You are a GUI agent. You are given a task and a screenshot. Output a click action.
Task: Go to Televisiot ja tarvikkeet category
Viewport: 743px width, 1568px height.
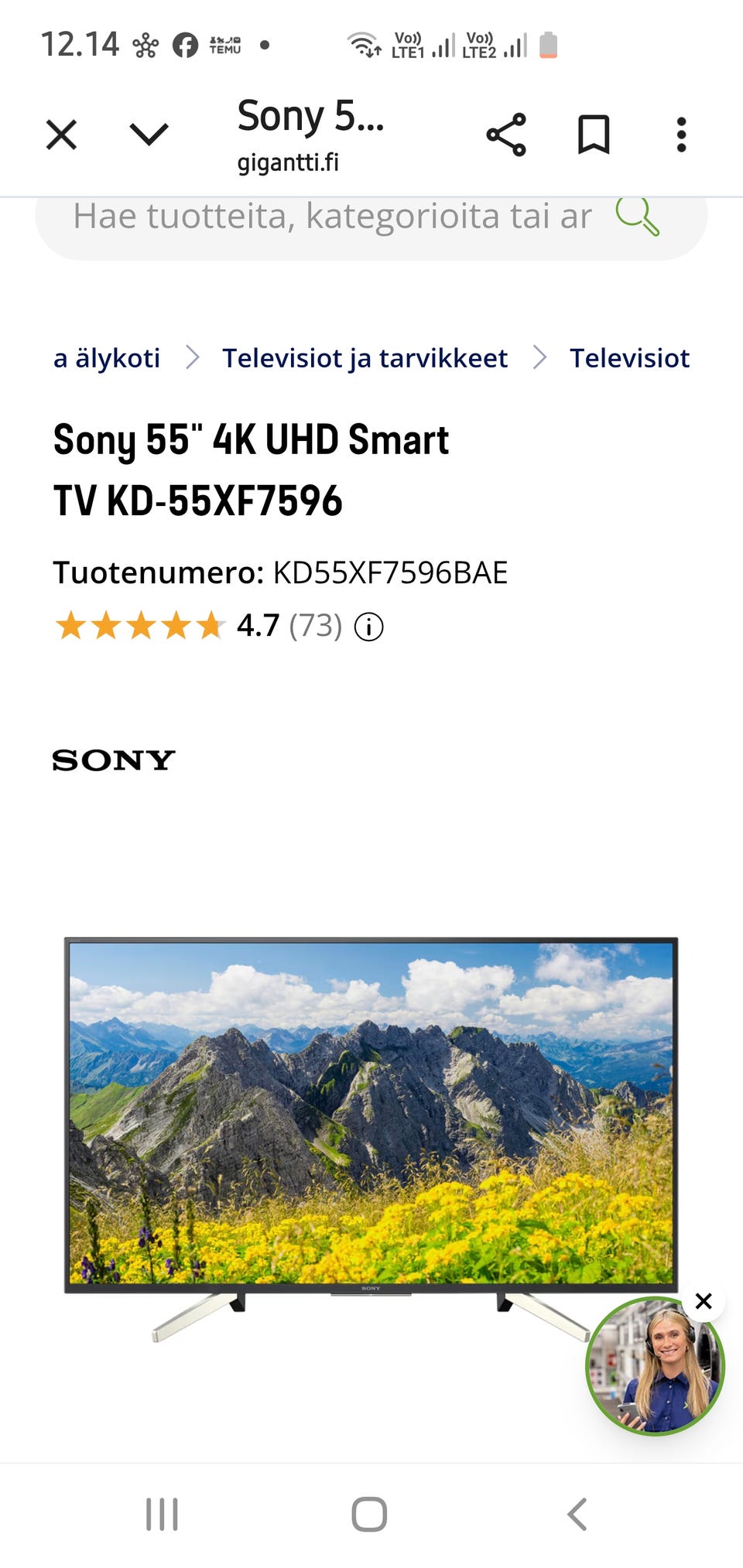(365, 358)
